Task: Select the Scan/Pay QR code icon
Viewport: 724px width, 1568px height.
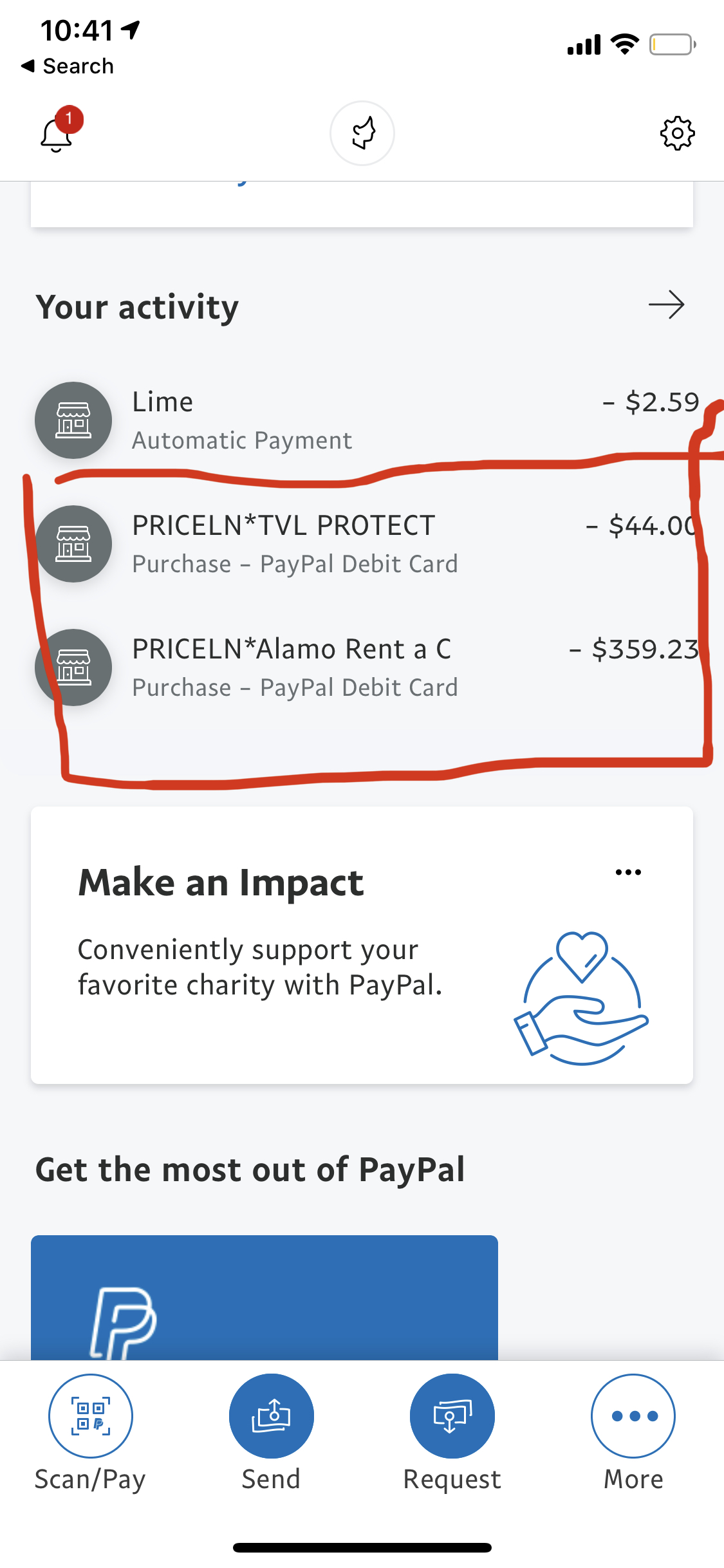Action: [90, 1415]
